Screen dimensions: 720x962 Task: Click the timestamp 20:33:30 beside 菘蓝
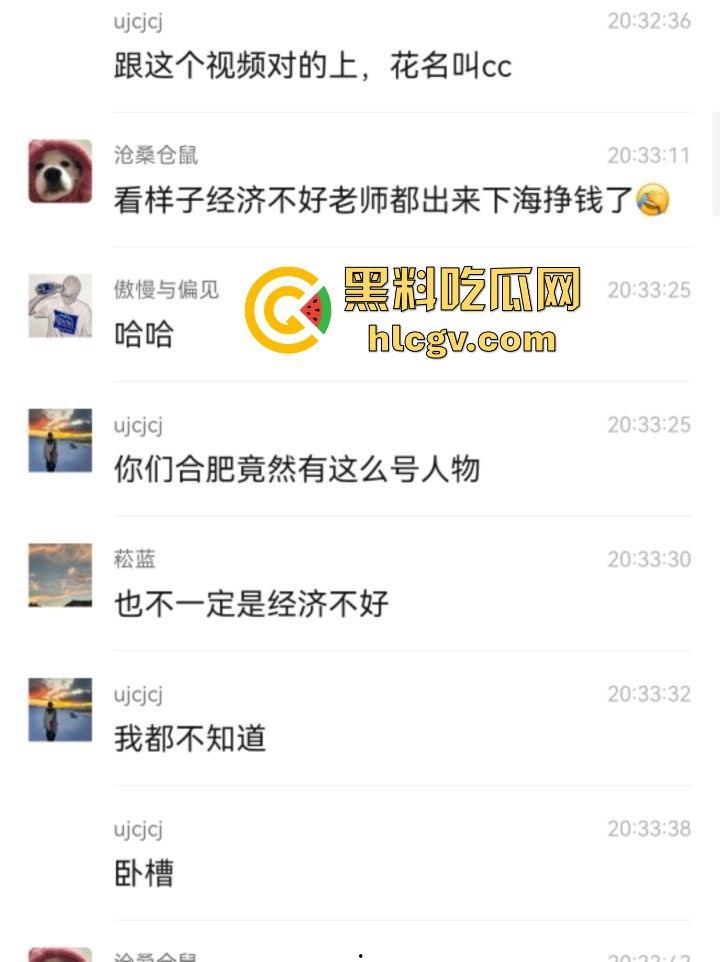coord(653,559)
